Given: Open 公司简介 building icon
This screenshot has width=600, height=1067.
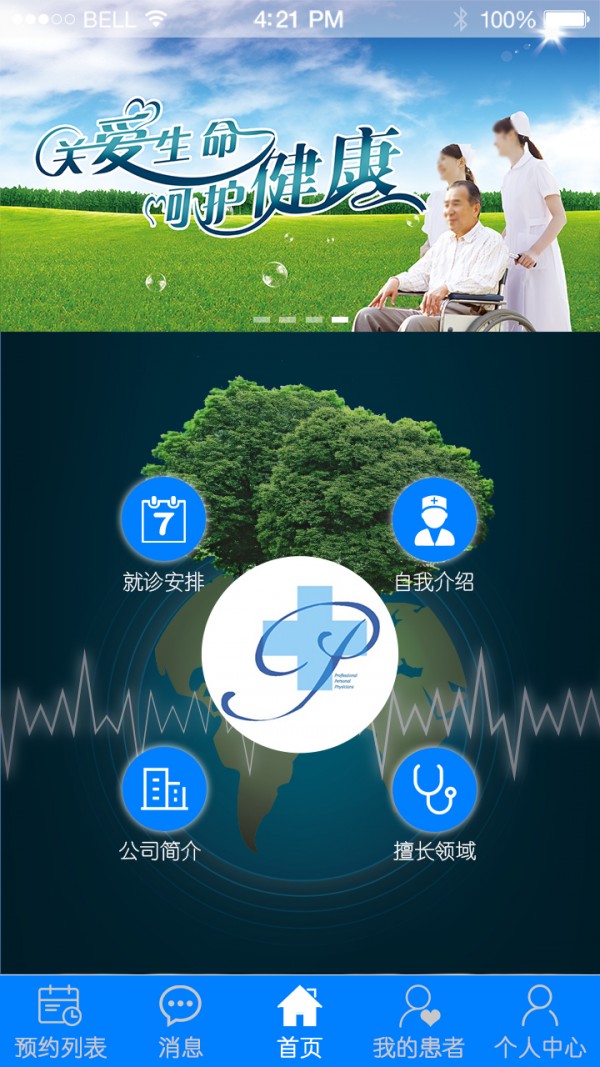Looking at the screenshot, I should (163, 789).
